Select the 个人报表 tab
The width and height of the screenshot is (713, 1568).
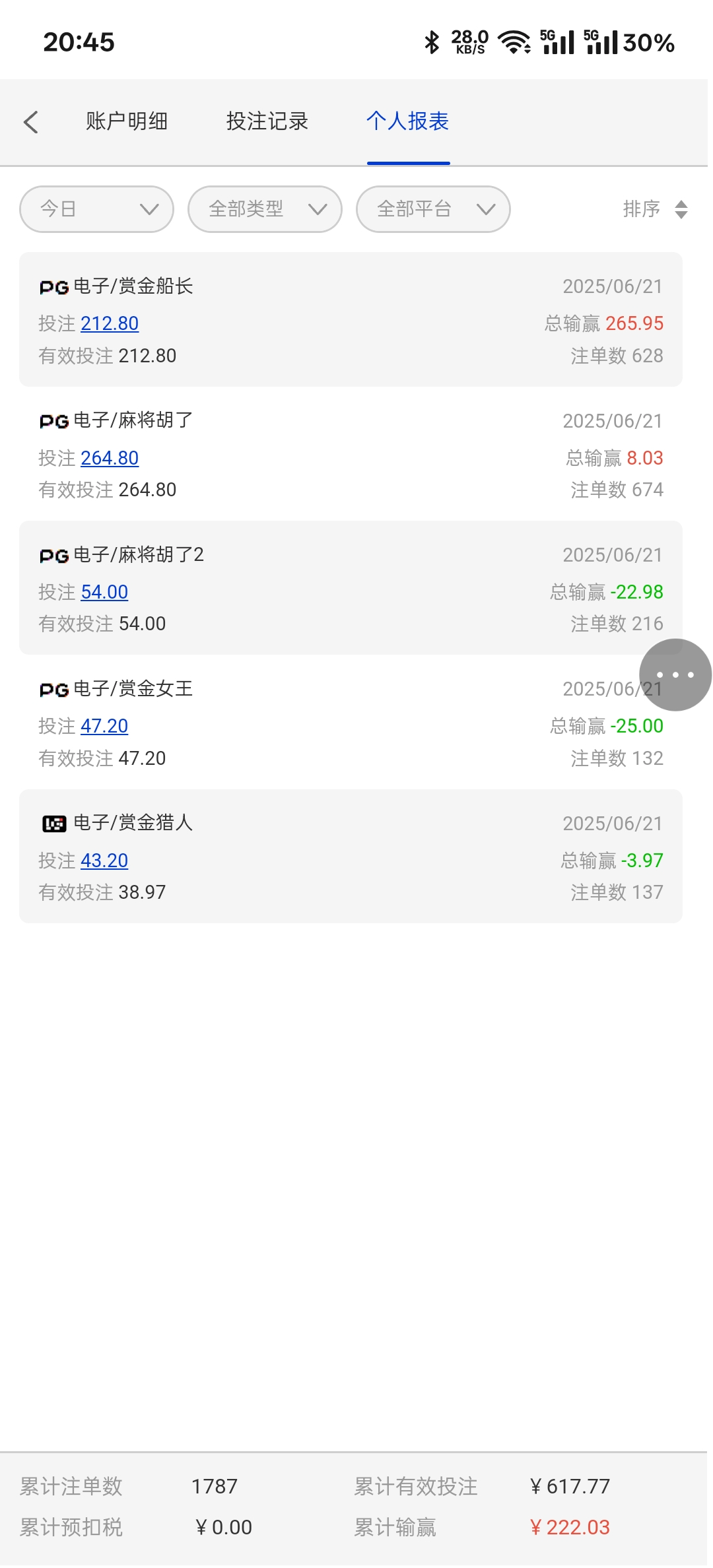pos(408,122)
